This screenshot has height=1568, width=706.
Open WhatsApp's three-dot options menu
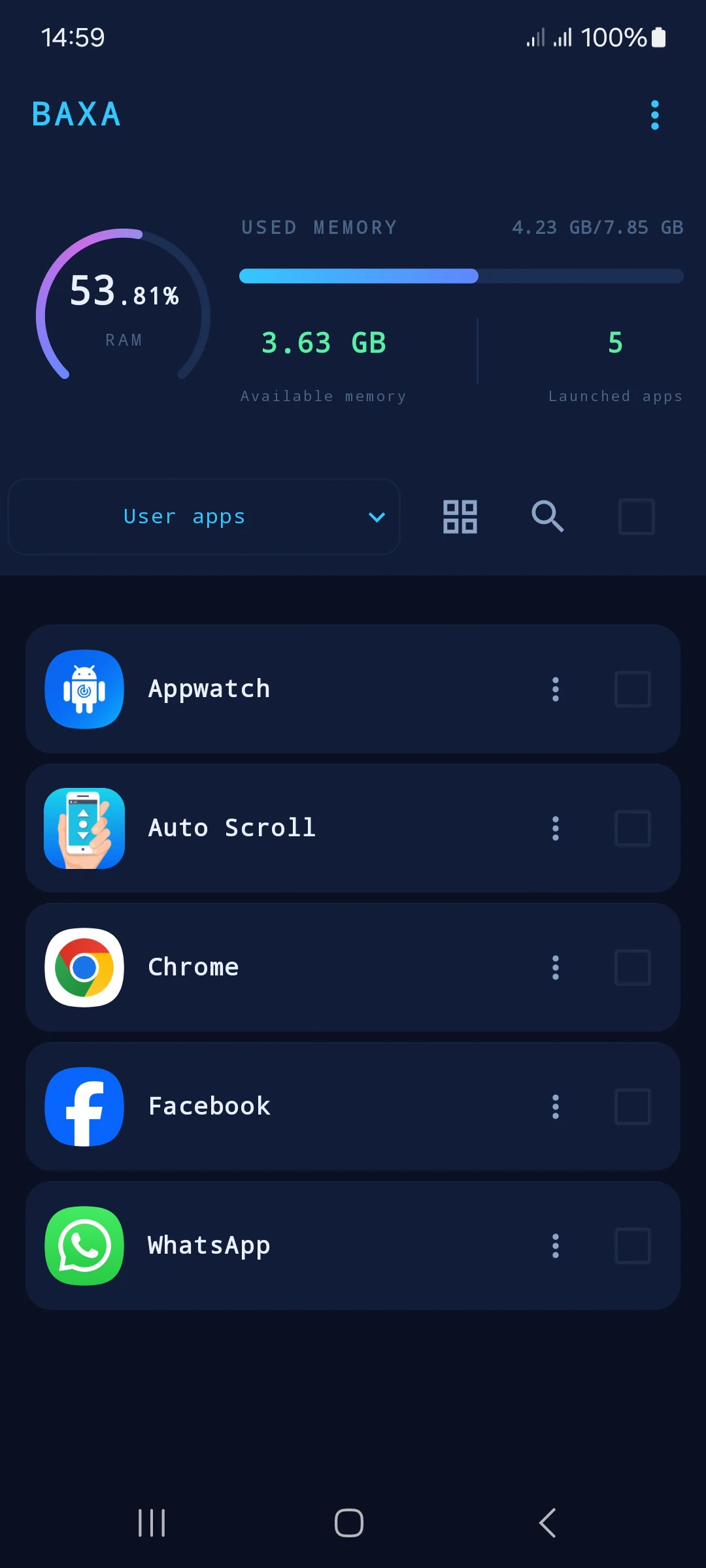pos(555,1246)
